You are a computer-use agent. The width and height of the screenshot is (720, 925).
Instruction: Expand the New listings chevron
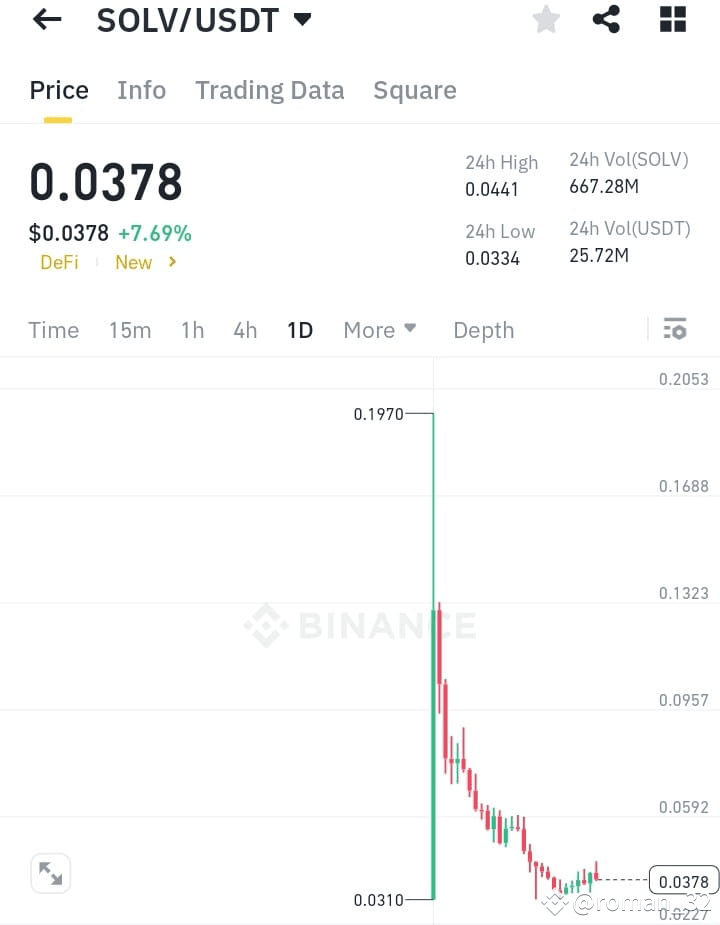click(170, 262)
